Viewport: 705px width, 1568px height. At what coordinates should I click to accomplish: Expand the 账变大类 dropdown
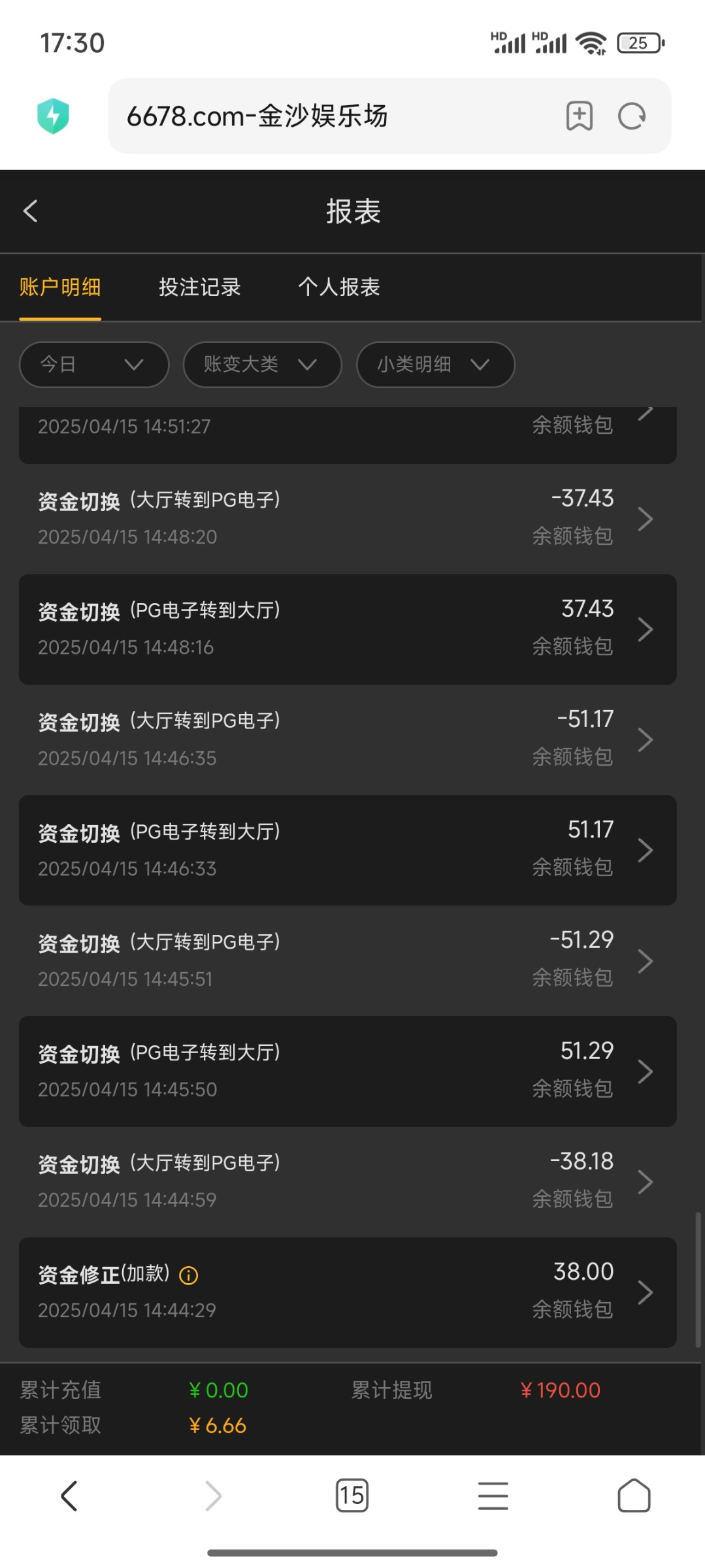click(262, 365)
